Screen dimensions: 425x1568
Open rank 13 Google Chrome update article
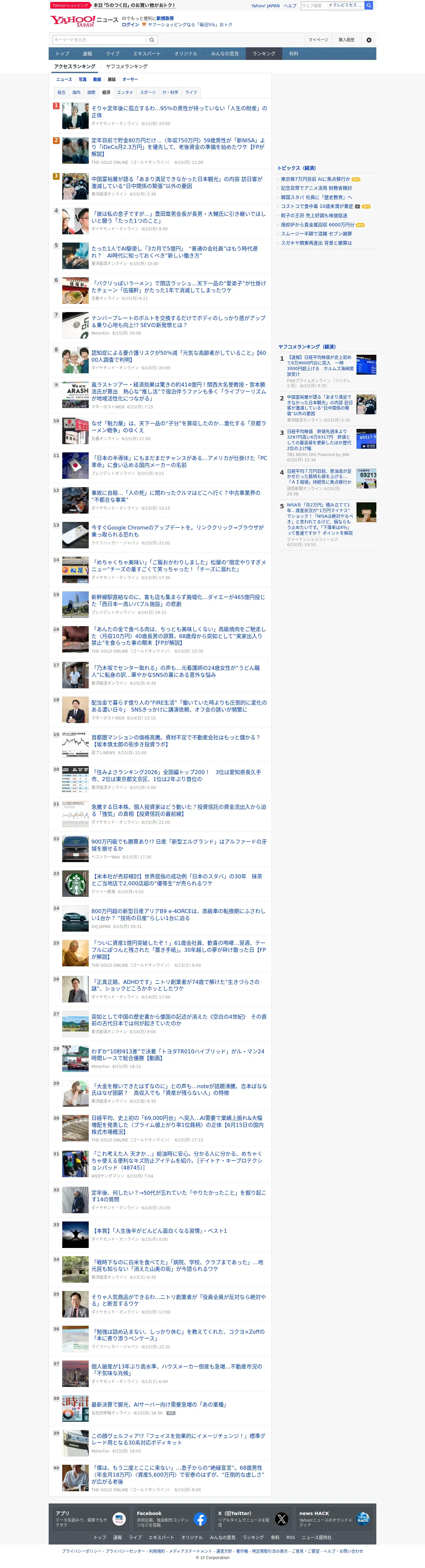coord(178,531)
